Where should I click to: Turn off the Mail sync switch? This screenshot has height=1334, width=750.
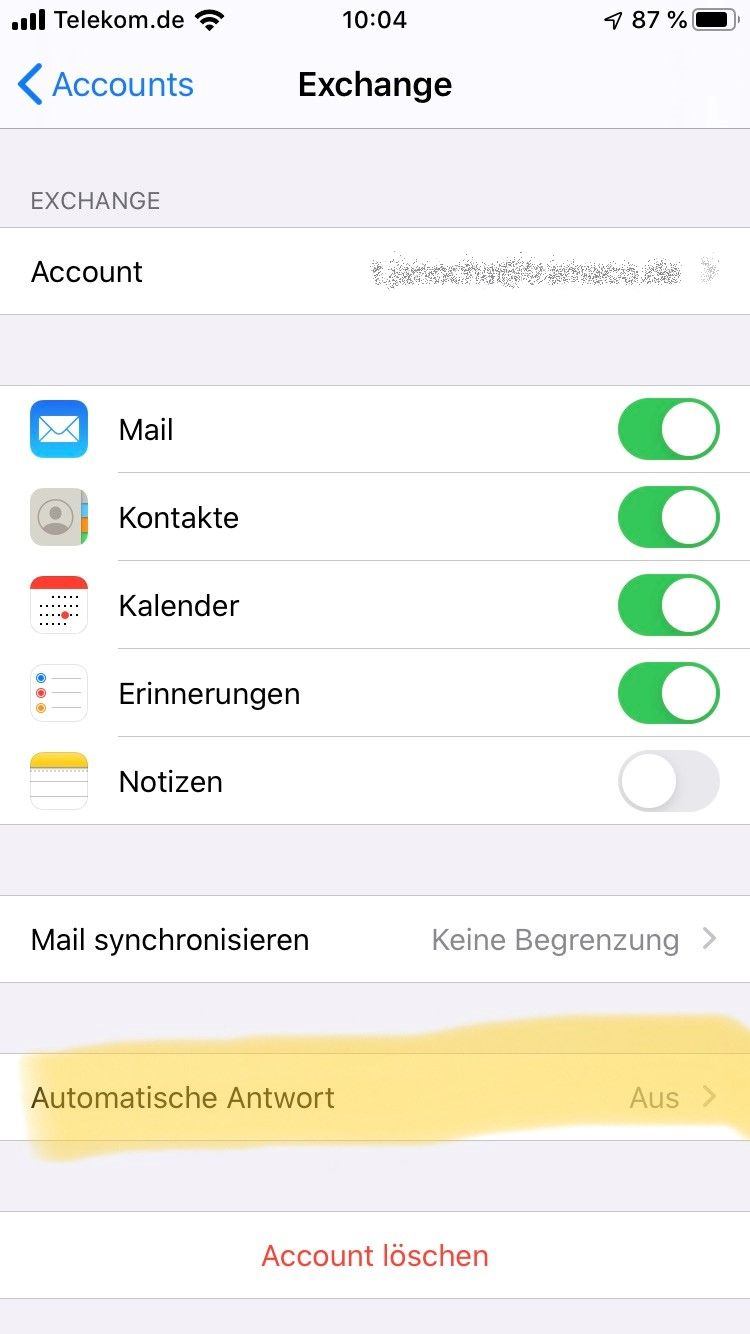(x=668, y=430)
